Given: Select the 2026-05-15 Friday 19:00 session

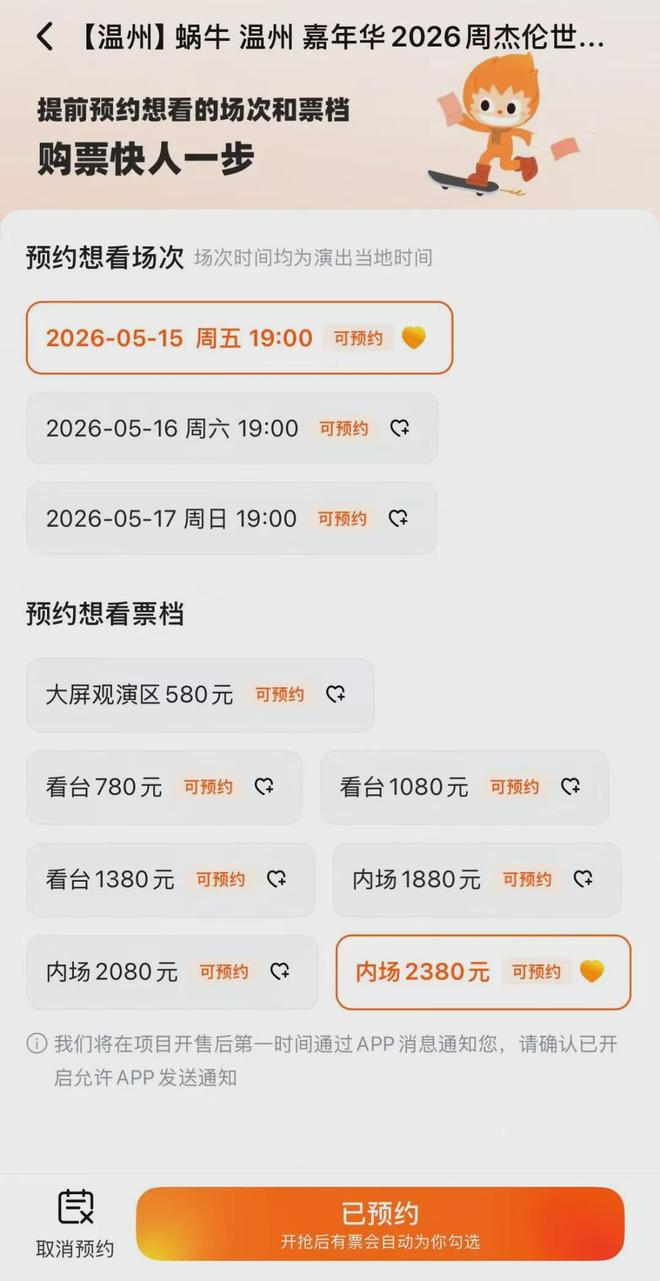Looking at the screenshot, I should click(238, 338).
